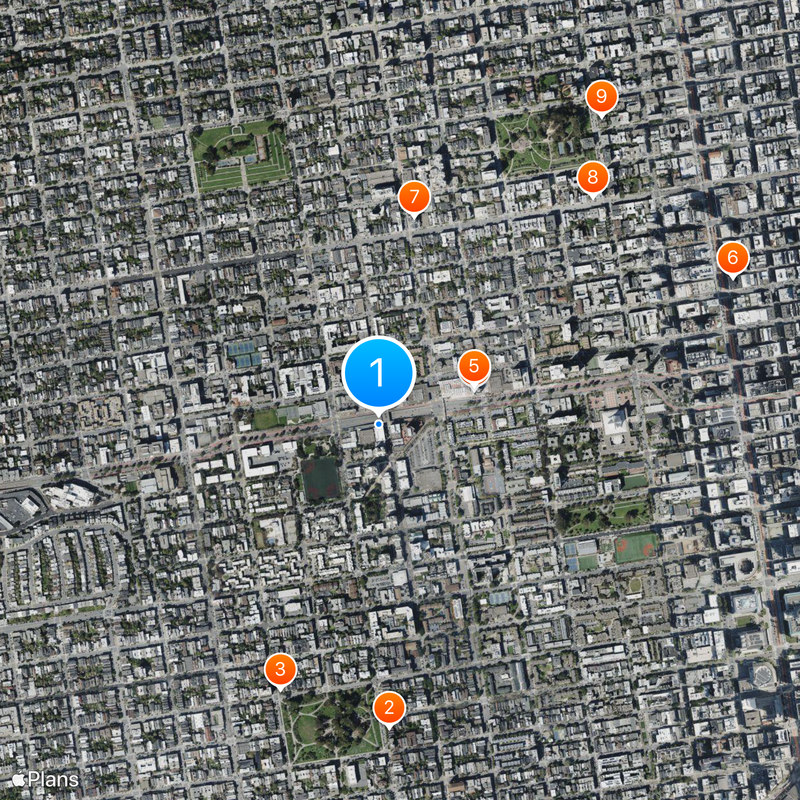Viewport: 800px width, 800px height.
Task: Select the large blue pin numbered 1
Action: pos(378,373)
